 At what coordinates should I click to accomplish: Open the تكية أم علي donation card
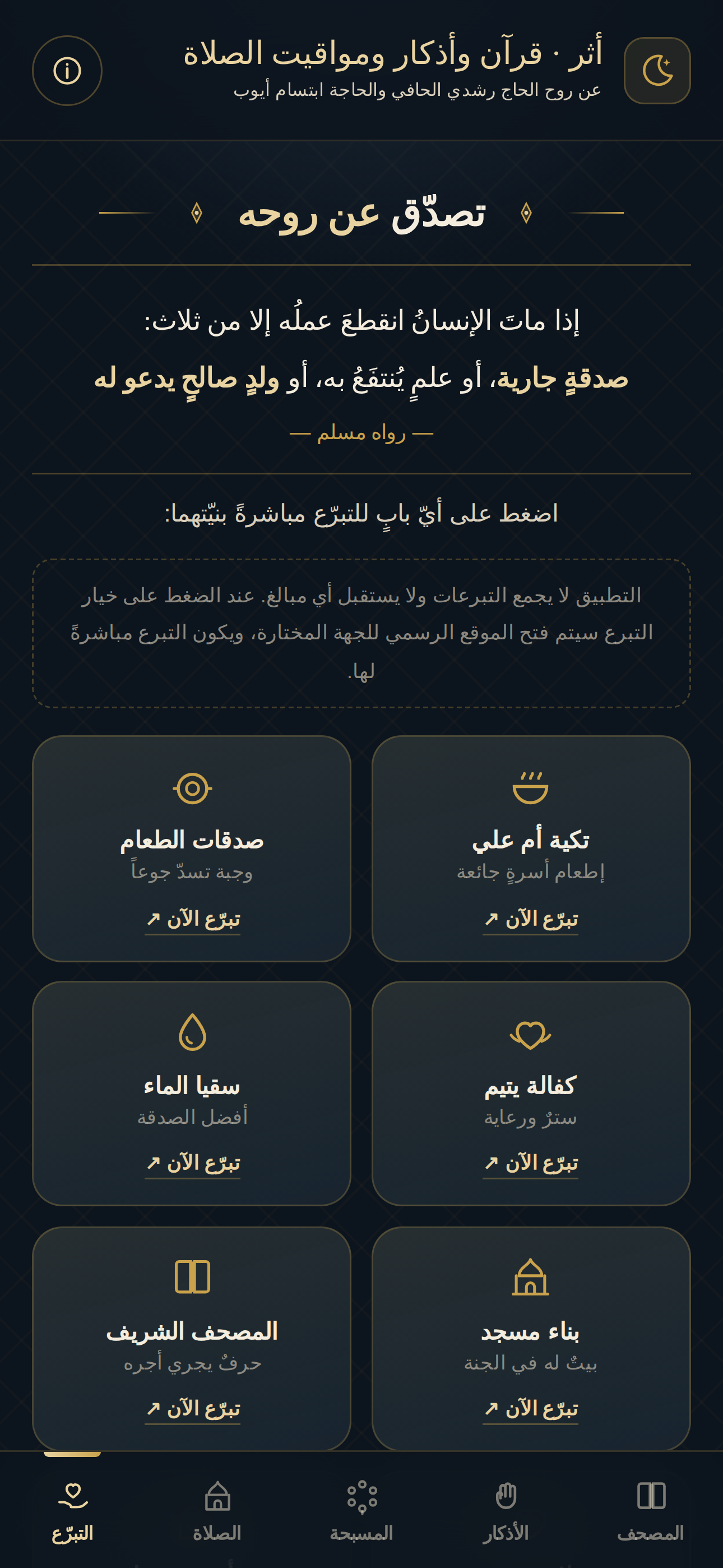pos(531,848)
